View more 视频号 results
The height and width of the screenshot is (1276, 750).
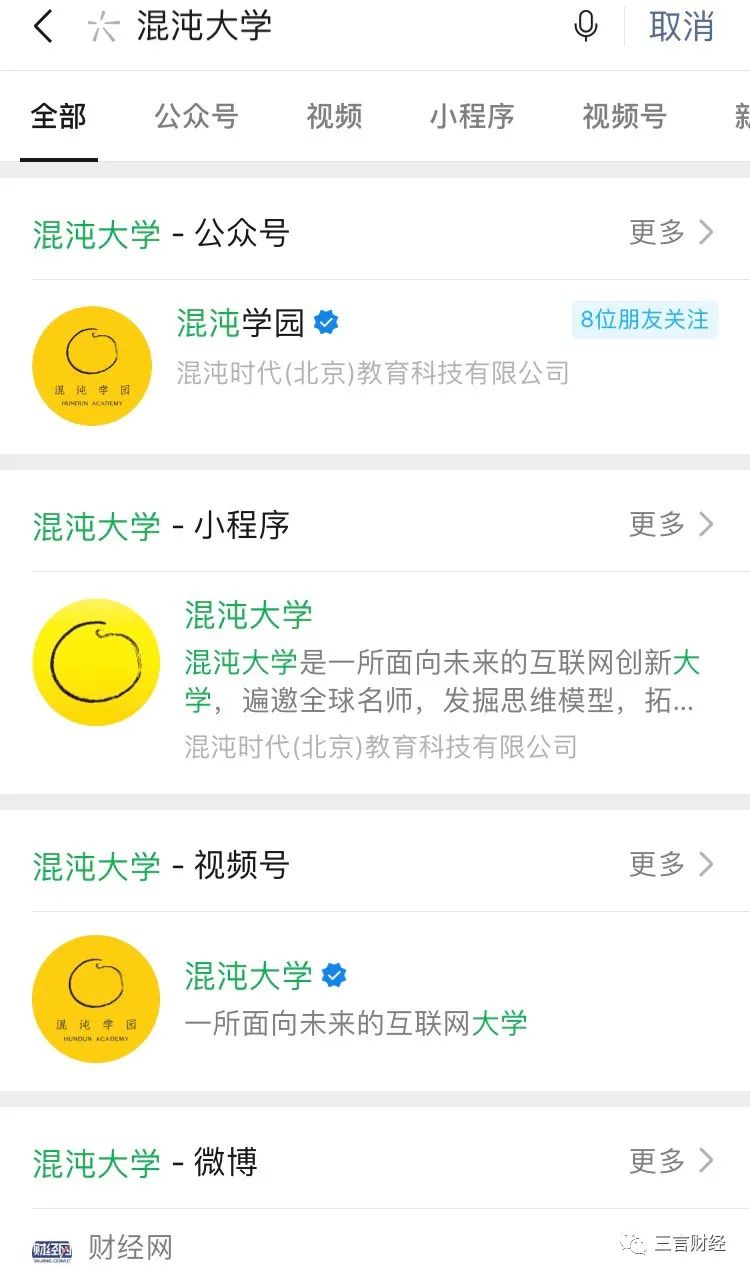pos(671,865)
